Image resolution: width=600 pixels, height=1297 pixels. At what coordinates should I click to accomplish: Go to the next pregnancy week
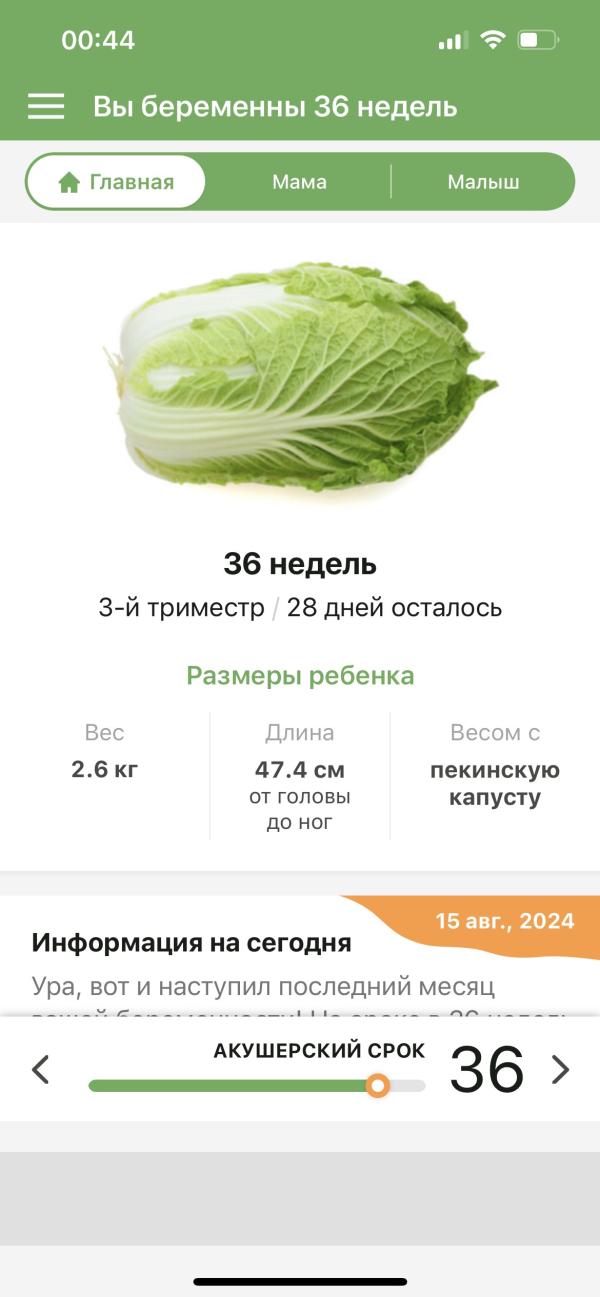560,1070
